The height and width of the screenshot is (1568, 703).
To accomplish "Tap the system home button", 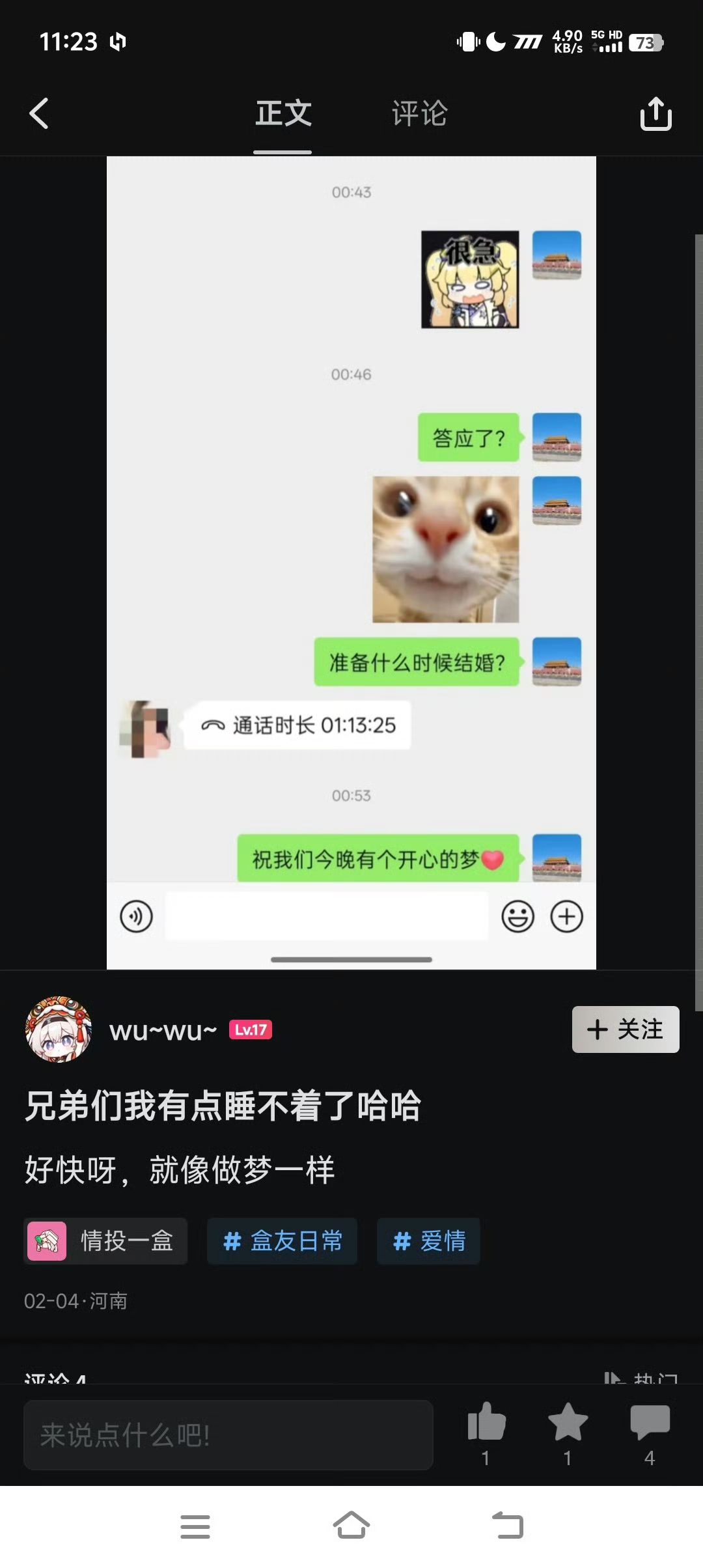I will click(351, 1526).
